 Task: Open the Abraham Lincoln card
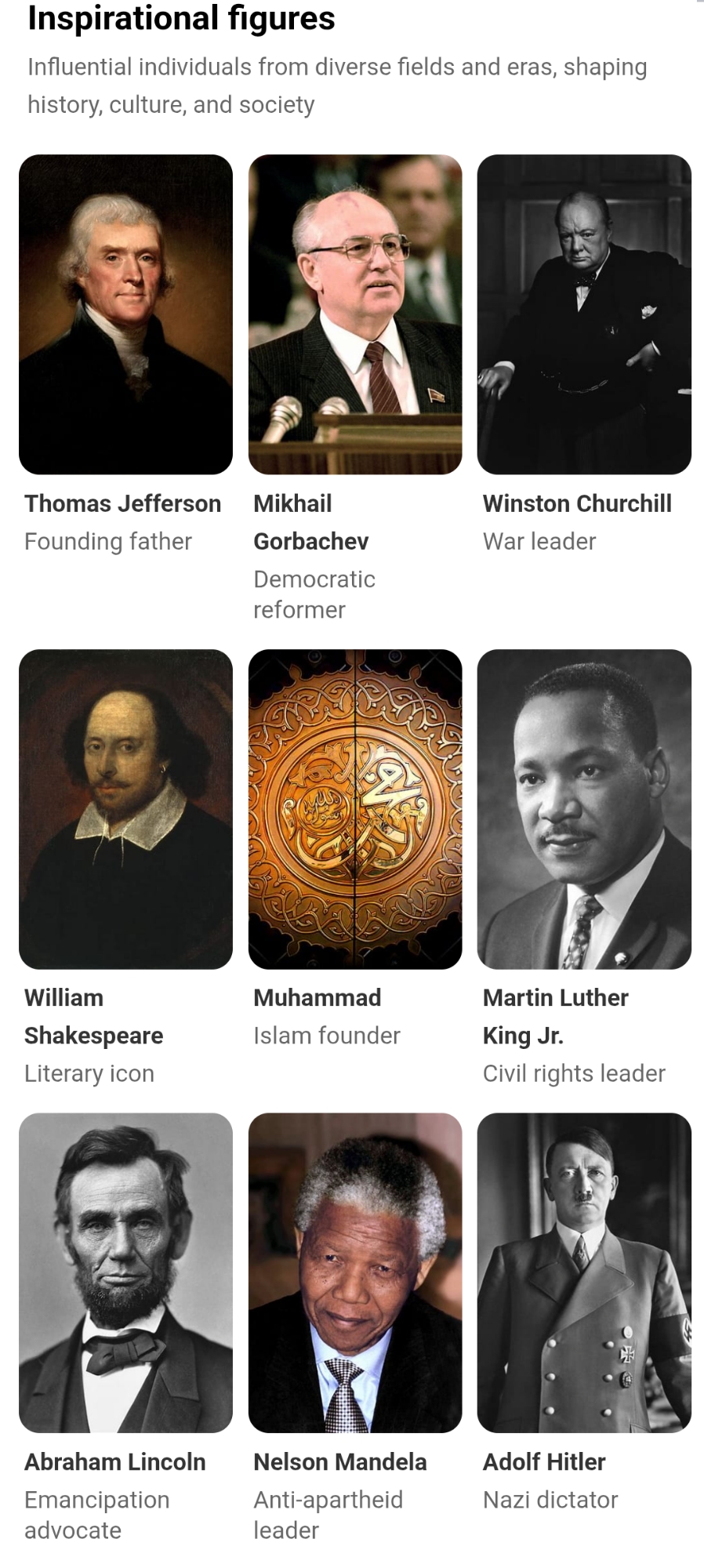[x=125, y=1272]
